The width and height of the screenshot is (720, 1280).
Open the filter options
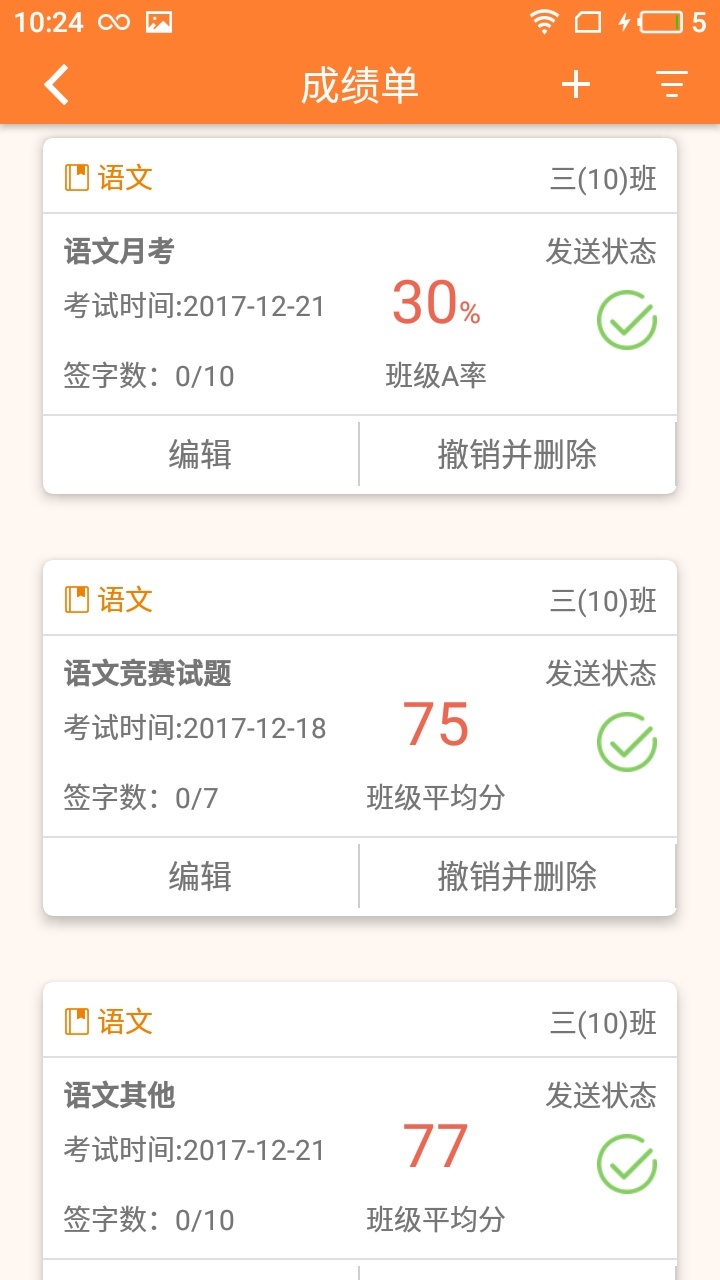[x=672, y=85]
